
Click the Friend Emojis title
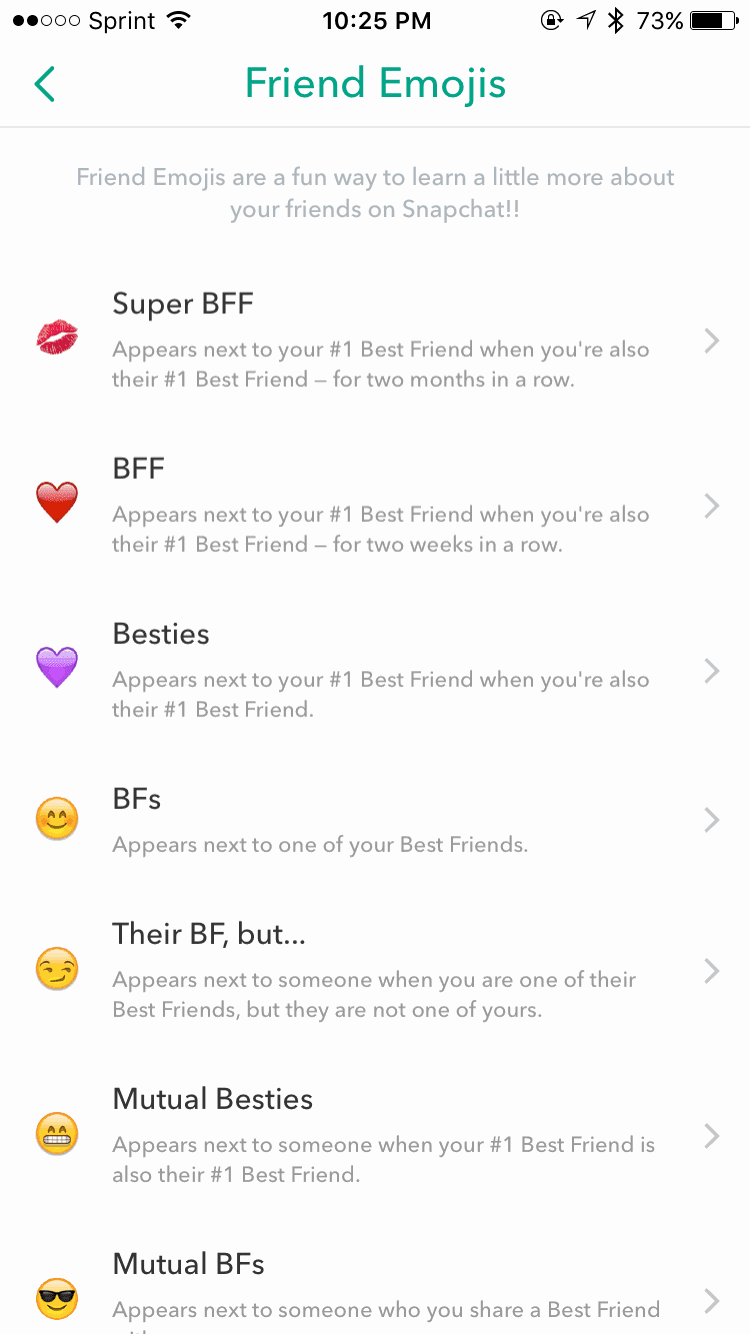(x=375, y=84)
